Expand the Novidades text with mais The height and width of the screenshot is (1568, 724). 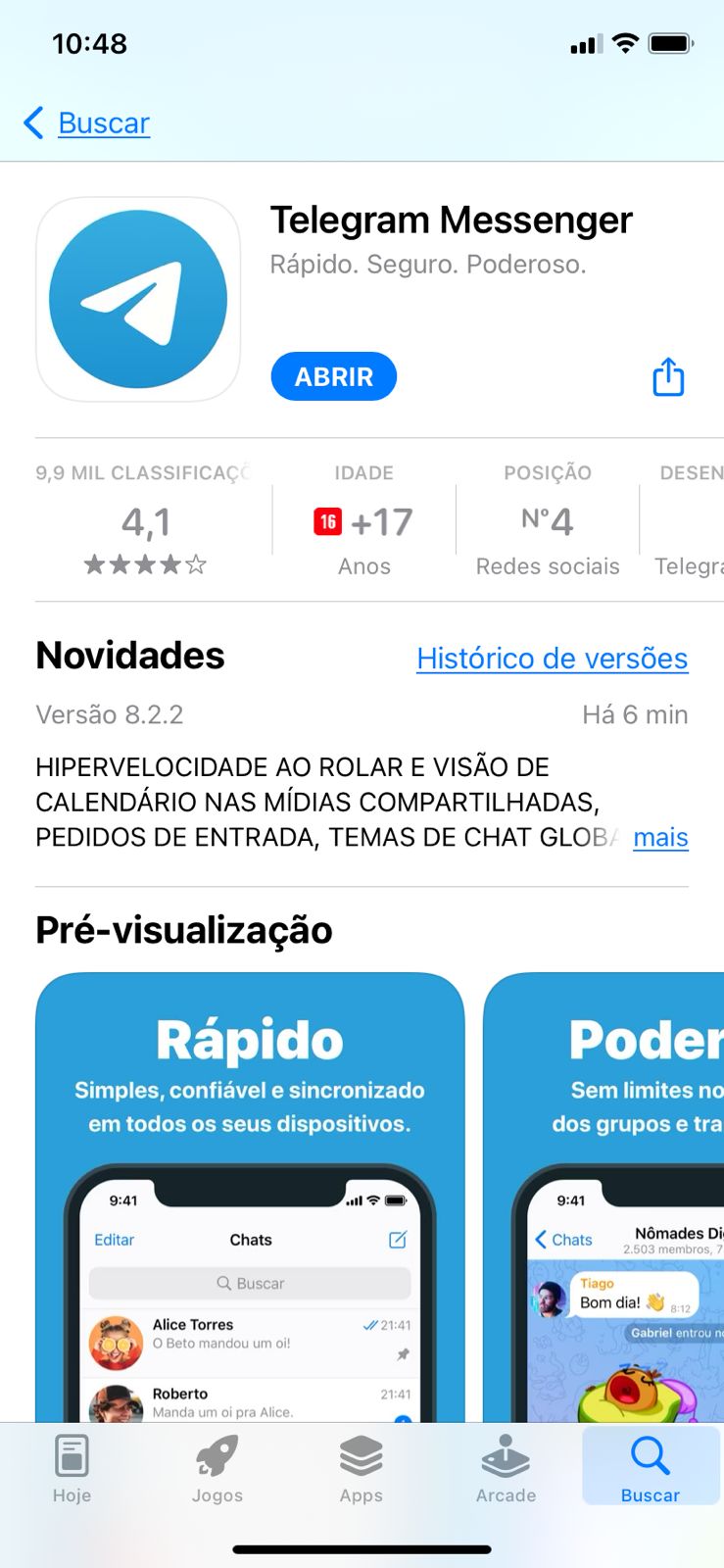(x=660, y=838)
